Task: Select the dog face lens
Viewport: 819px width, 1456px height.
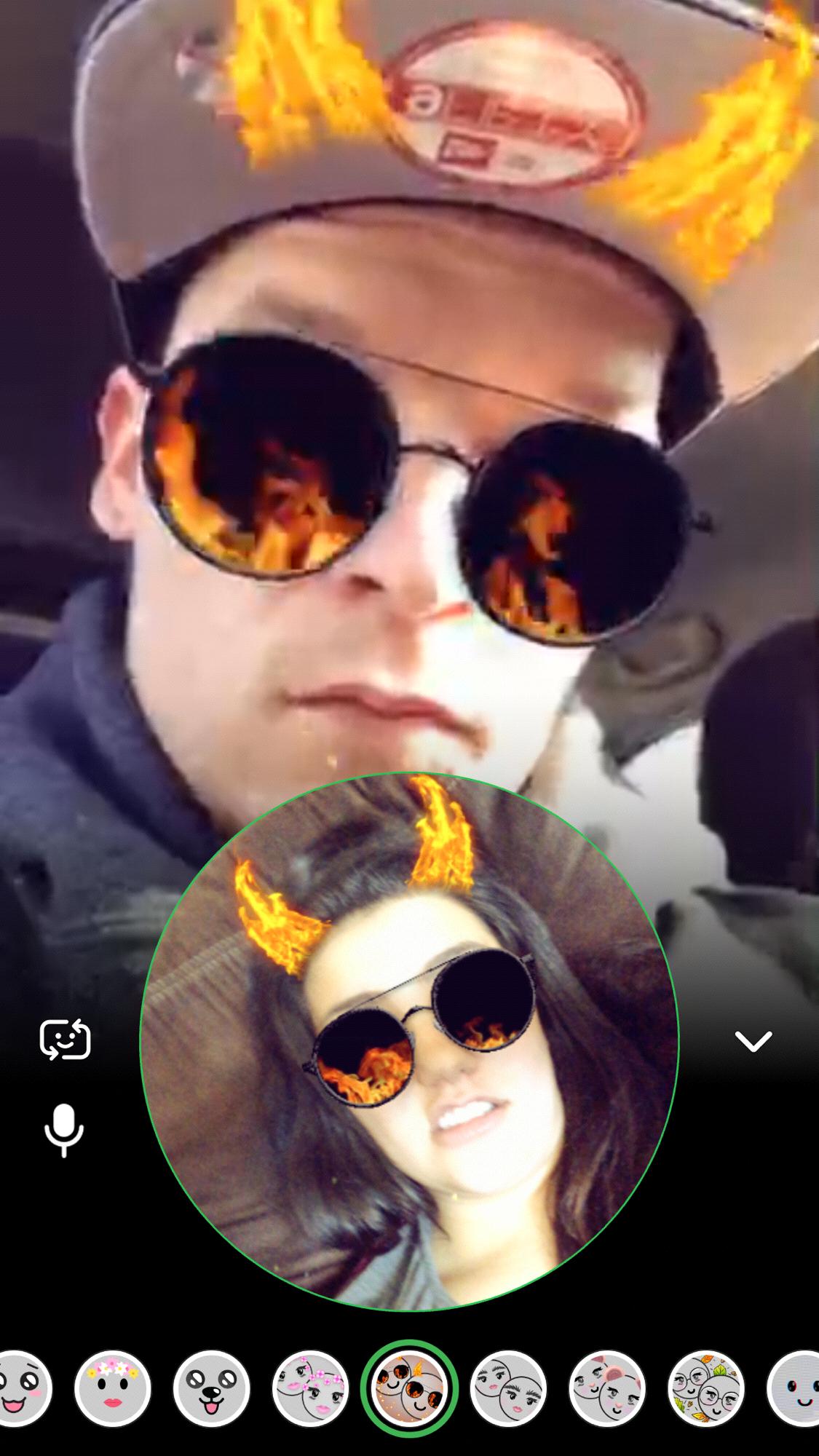Action: (212, 1388)
